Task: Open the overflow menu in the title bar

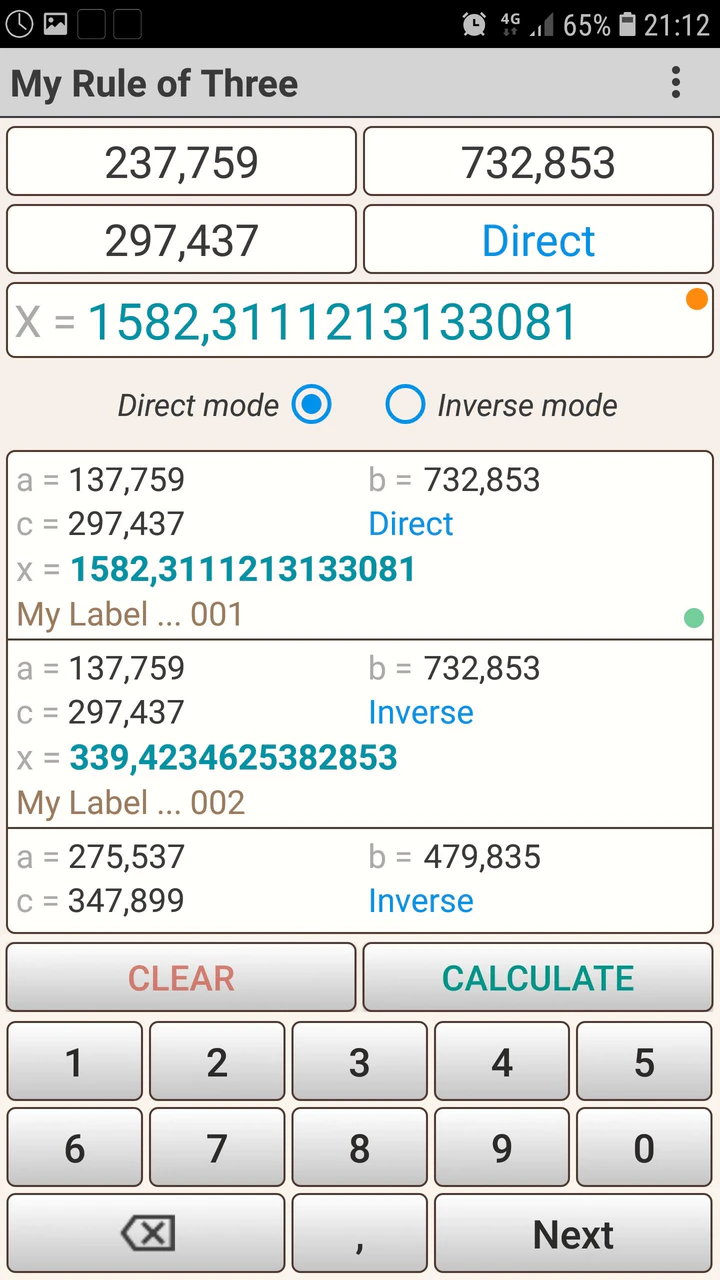Action: (x=676, y=83)
